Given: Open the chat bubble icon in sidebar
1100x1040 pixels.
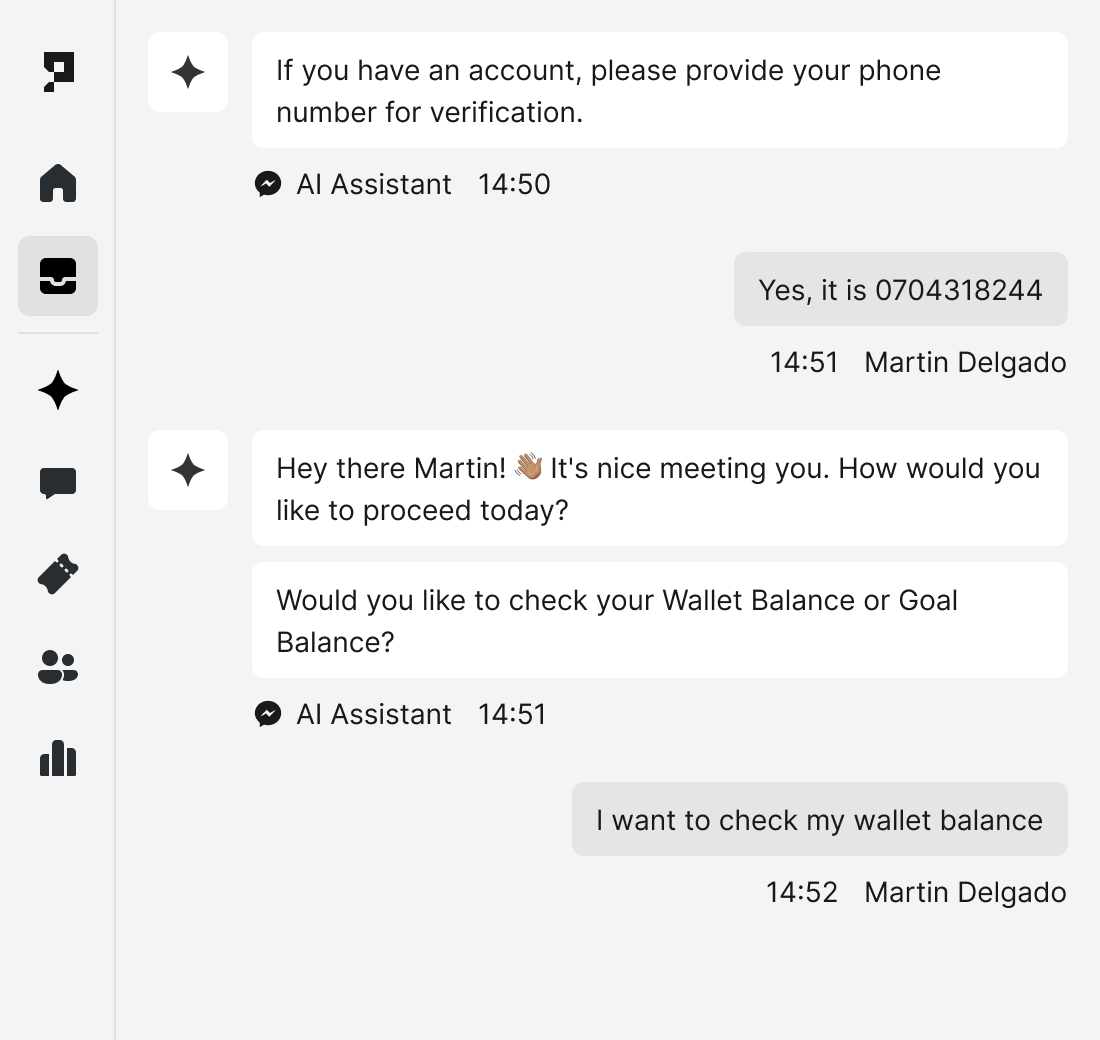Looking at the screenshot, I should coord(58,483).
